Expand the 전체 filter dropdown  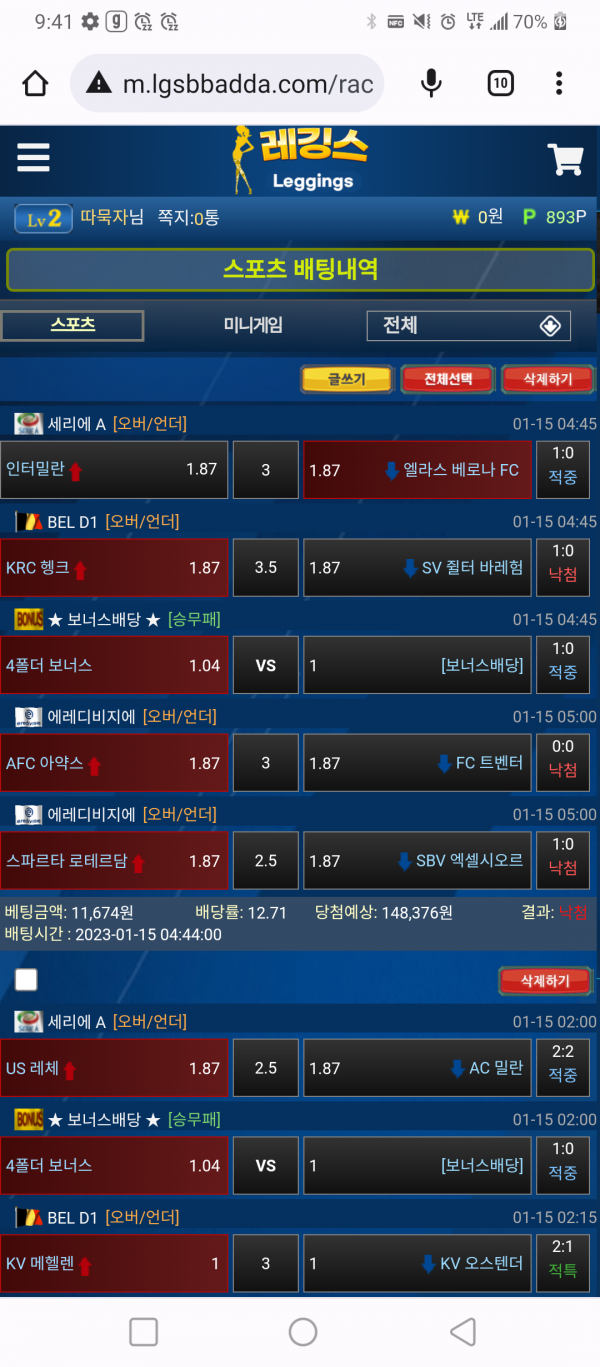pos(469,326)
